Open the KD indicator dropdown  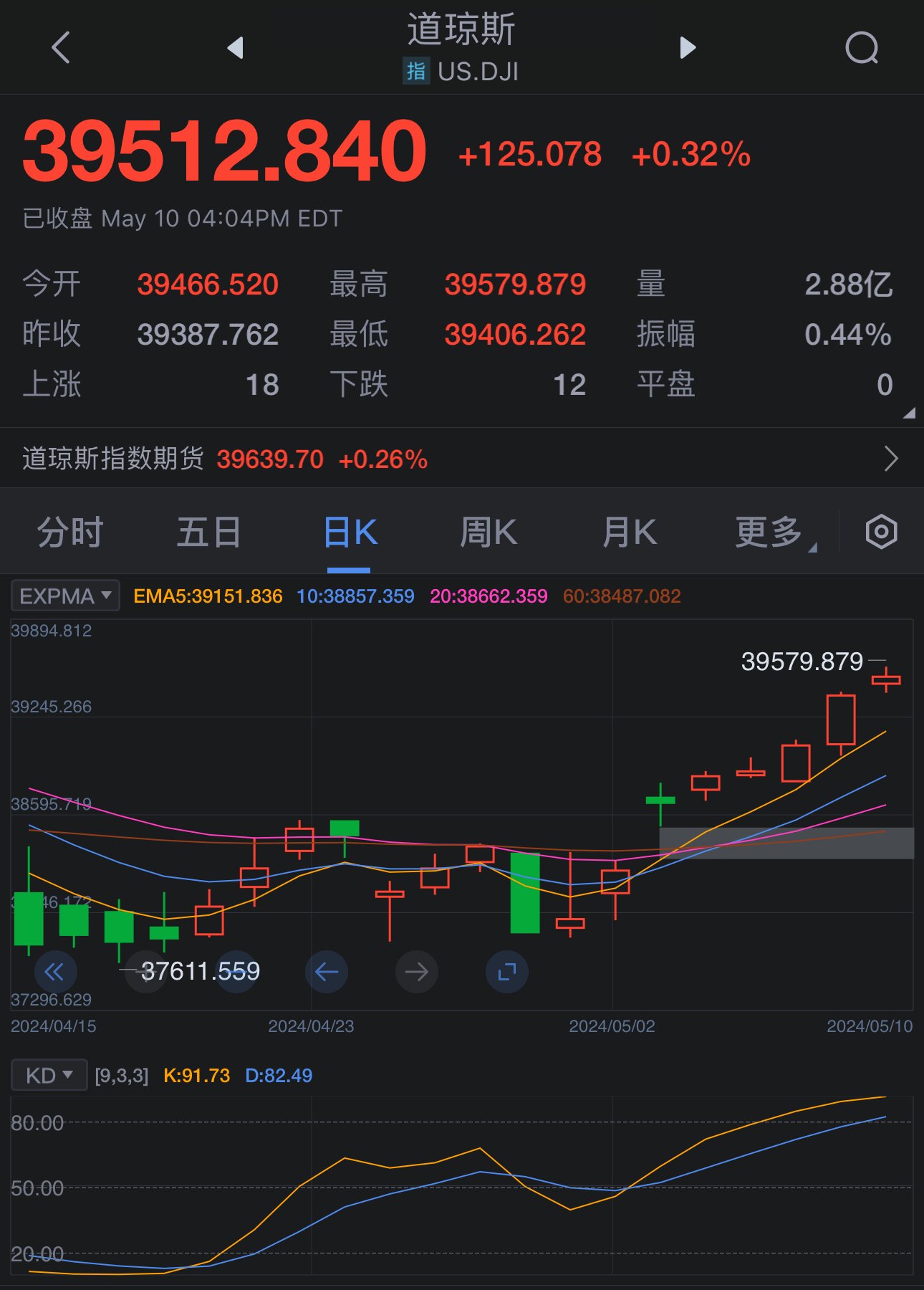pos(49,1075)
